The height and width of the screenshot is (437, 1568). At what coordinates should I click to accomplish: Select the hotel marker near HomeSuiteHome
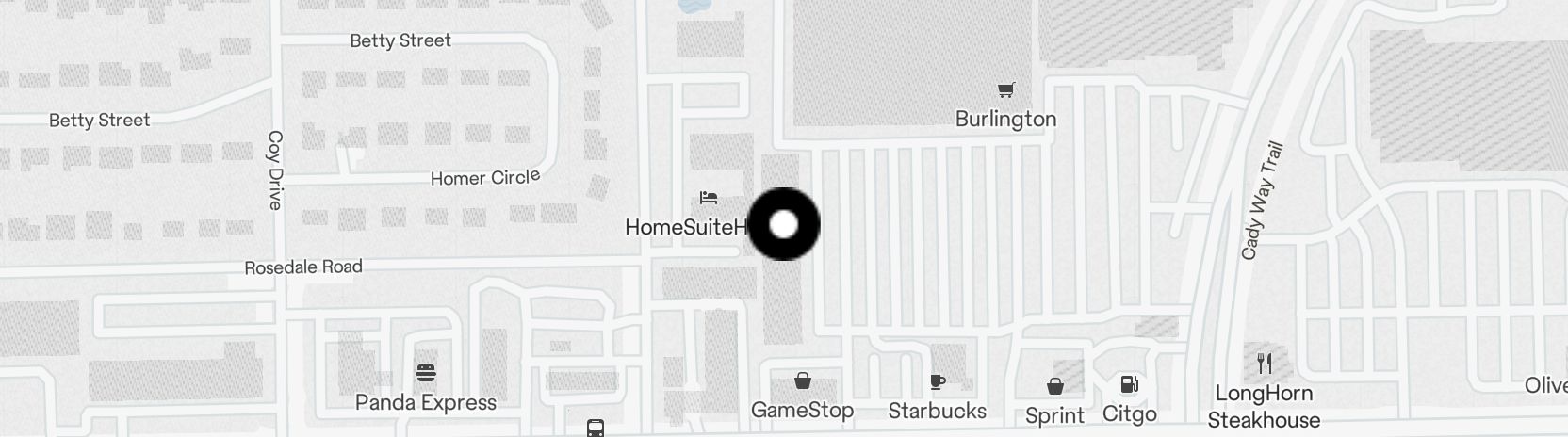[709, 198]
